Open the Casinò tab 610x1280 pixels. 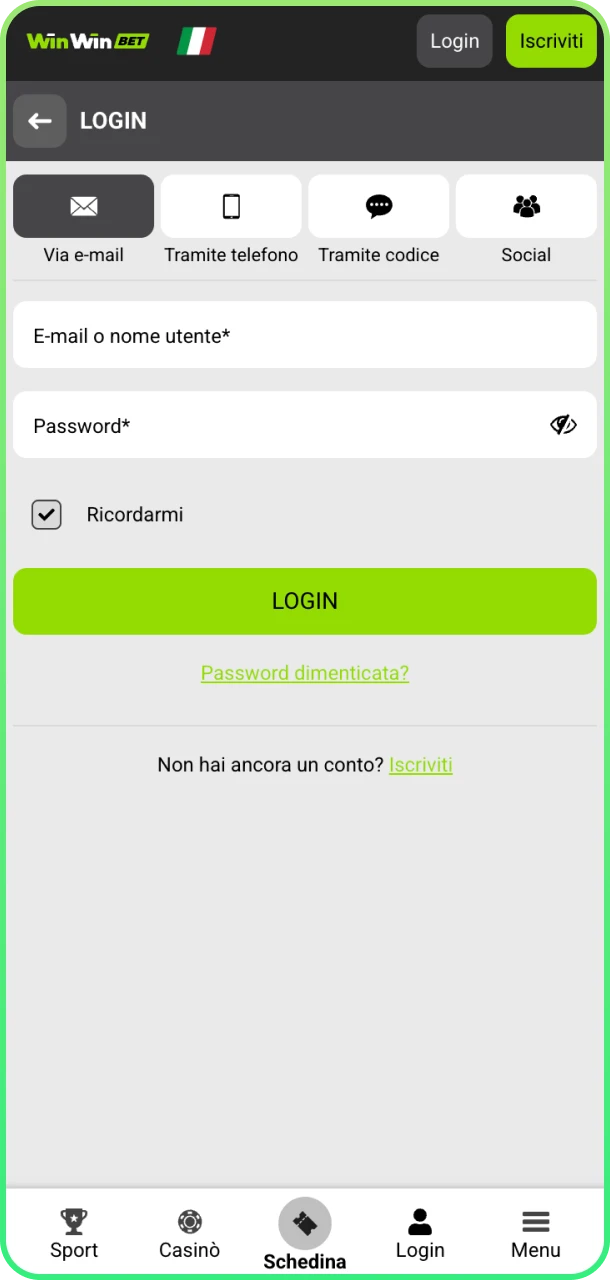coord(189,1233)
